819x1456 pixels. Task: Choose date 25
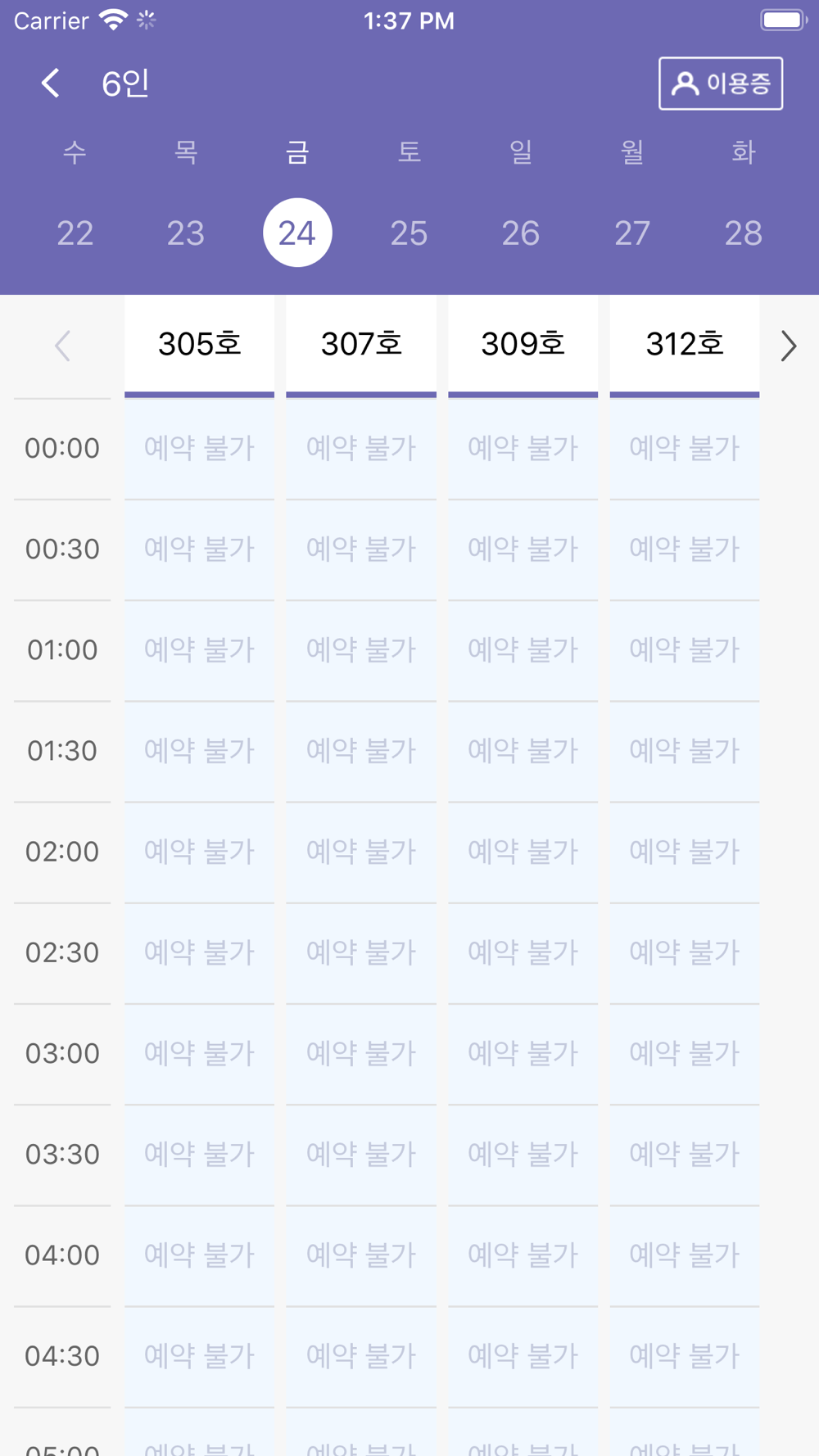[x=409, y=233]
